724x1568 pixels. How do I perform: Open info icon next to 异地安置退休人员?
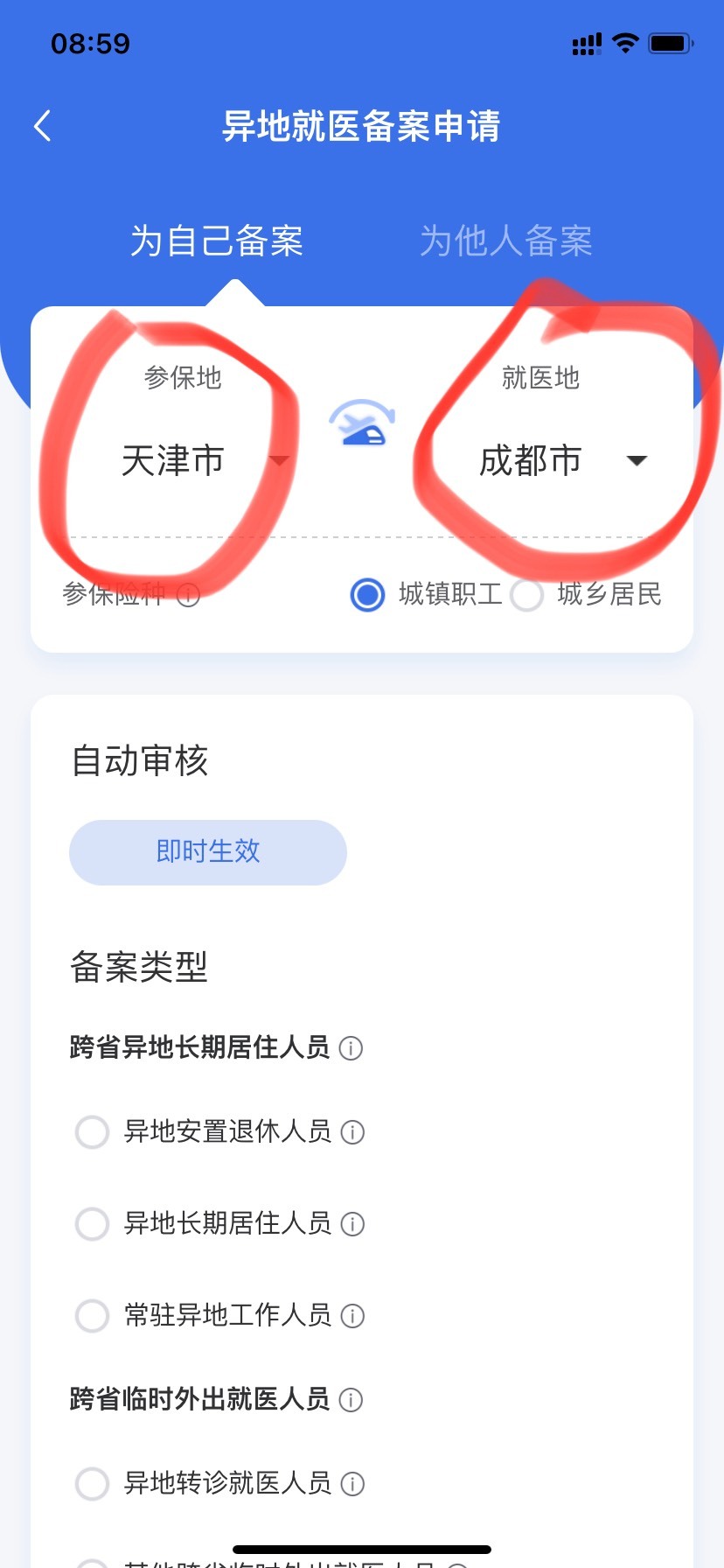tap(352, 1132)
